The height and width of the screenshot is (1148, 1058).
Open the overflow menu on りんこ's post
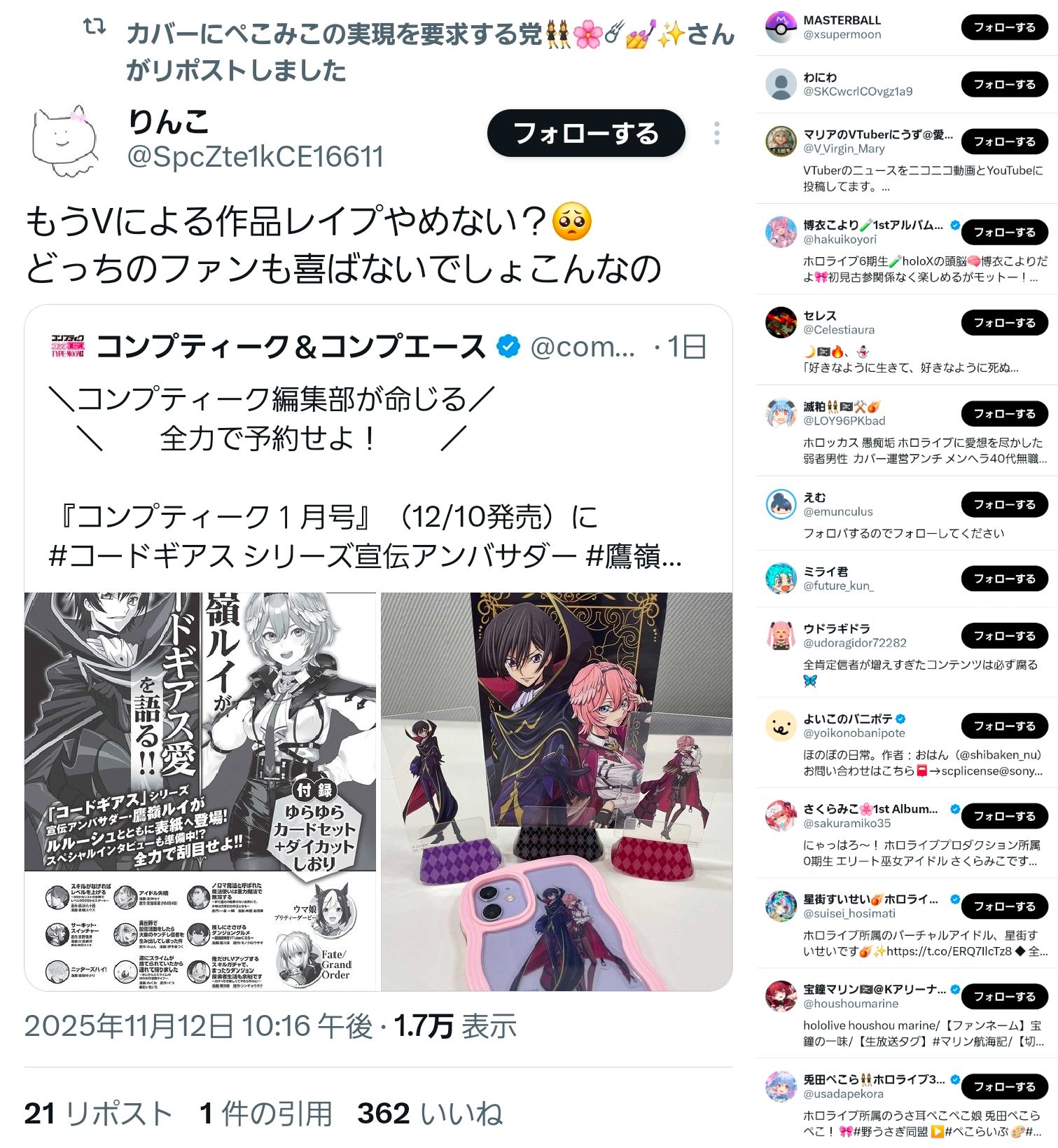[x=716, y=133]
